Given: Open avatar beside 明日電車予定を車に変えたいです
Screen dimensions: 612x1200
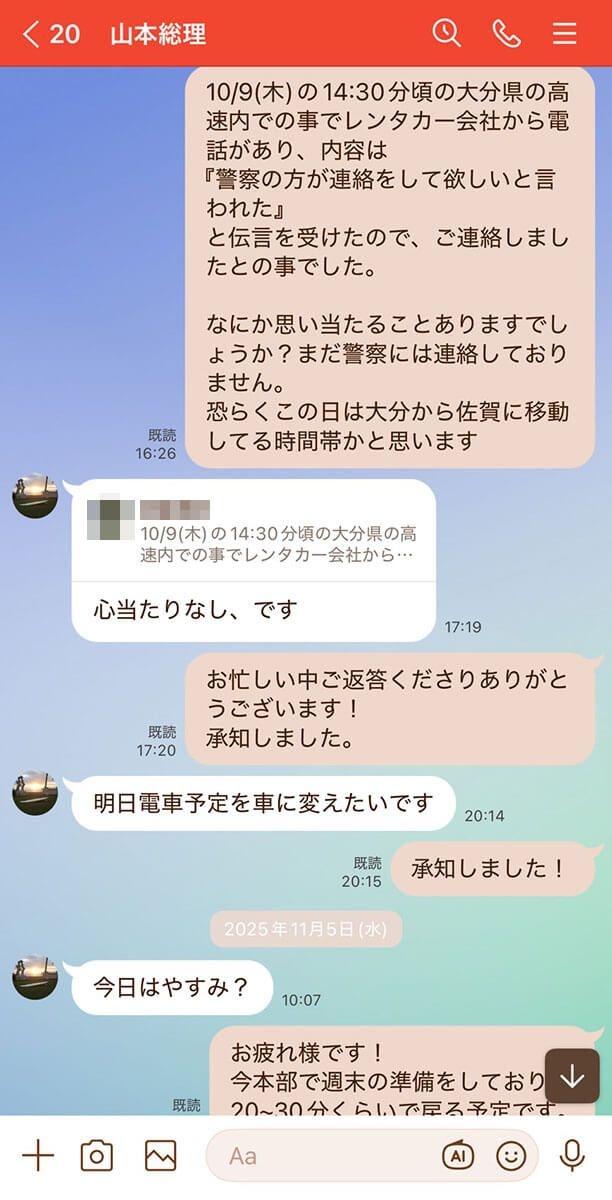Looking at the screenshot, I should click(x=35, y=793).
